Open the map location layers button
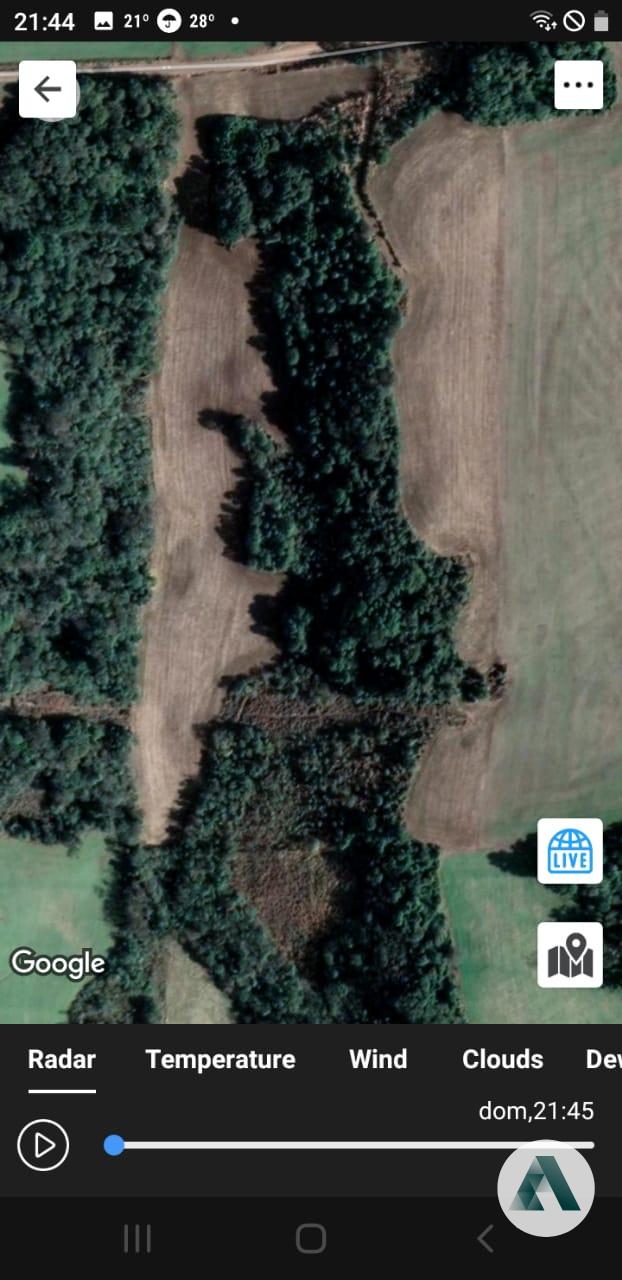Screen dimensions: 622x1280 coord(570,955)
